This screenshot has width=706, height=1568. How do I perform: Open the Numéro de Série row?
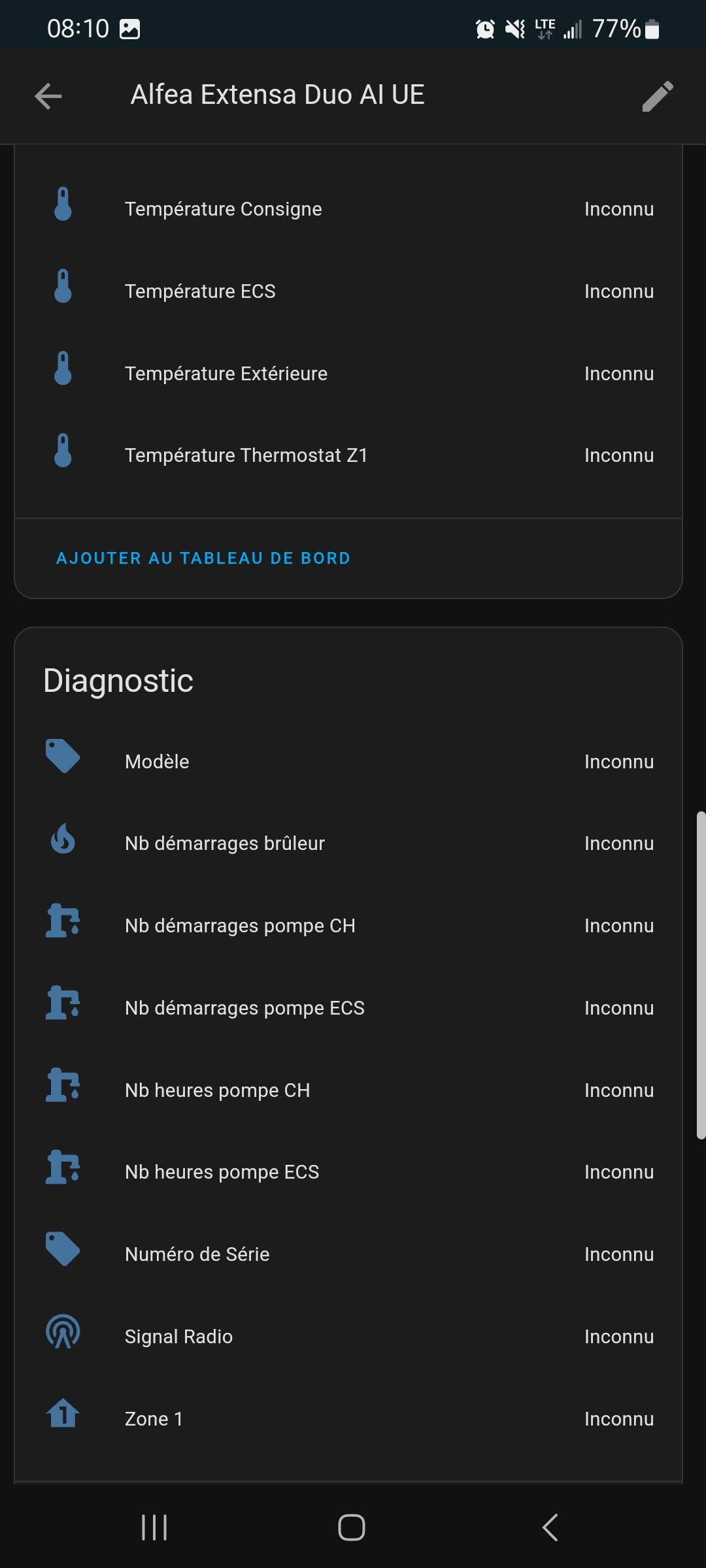pyautogui.click(x=348, y=1254)
